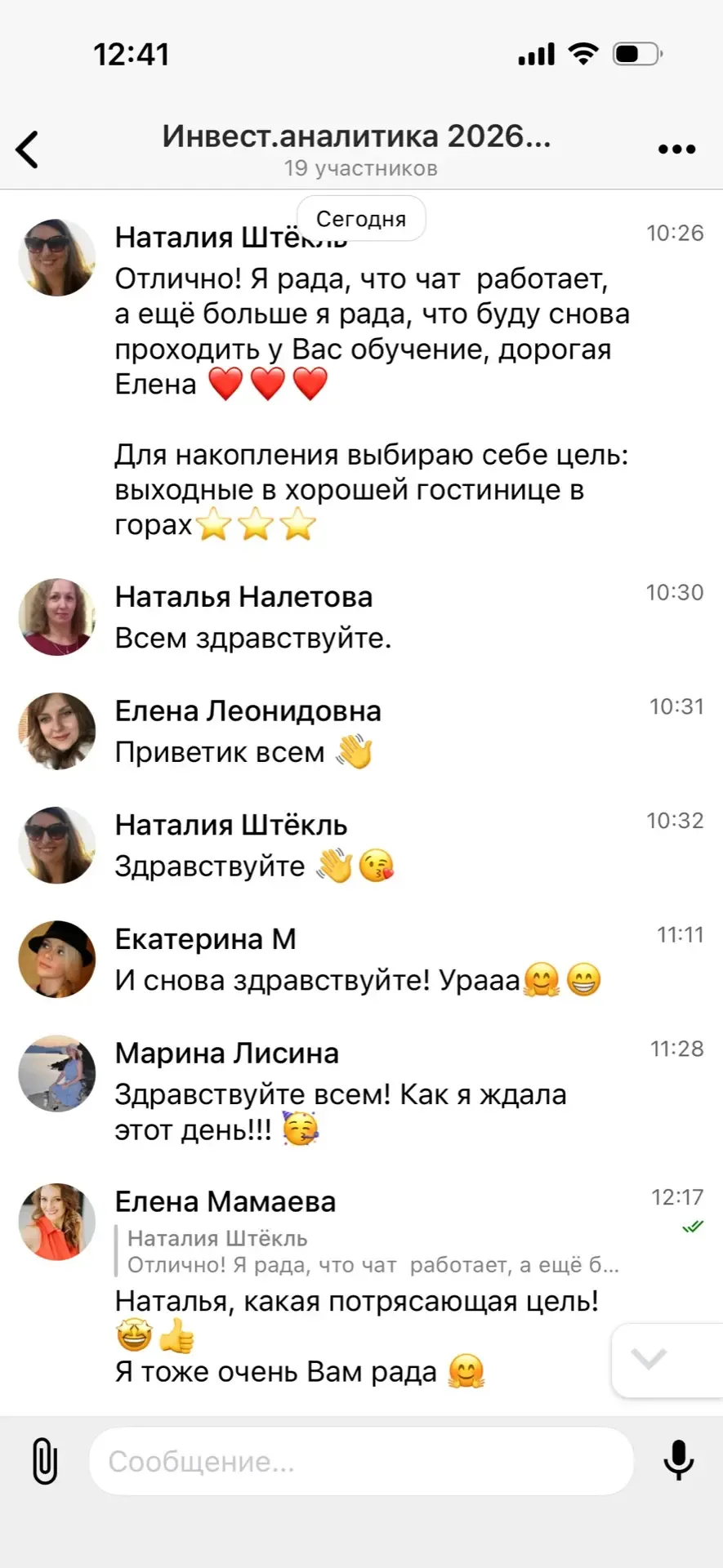Focus the Сообщение message field

(x=359, y=1461)
